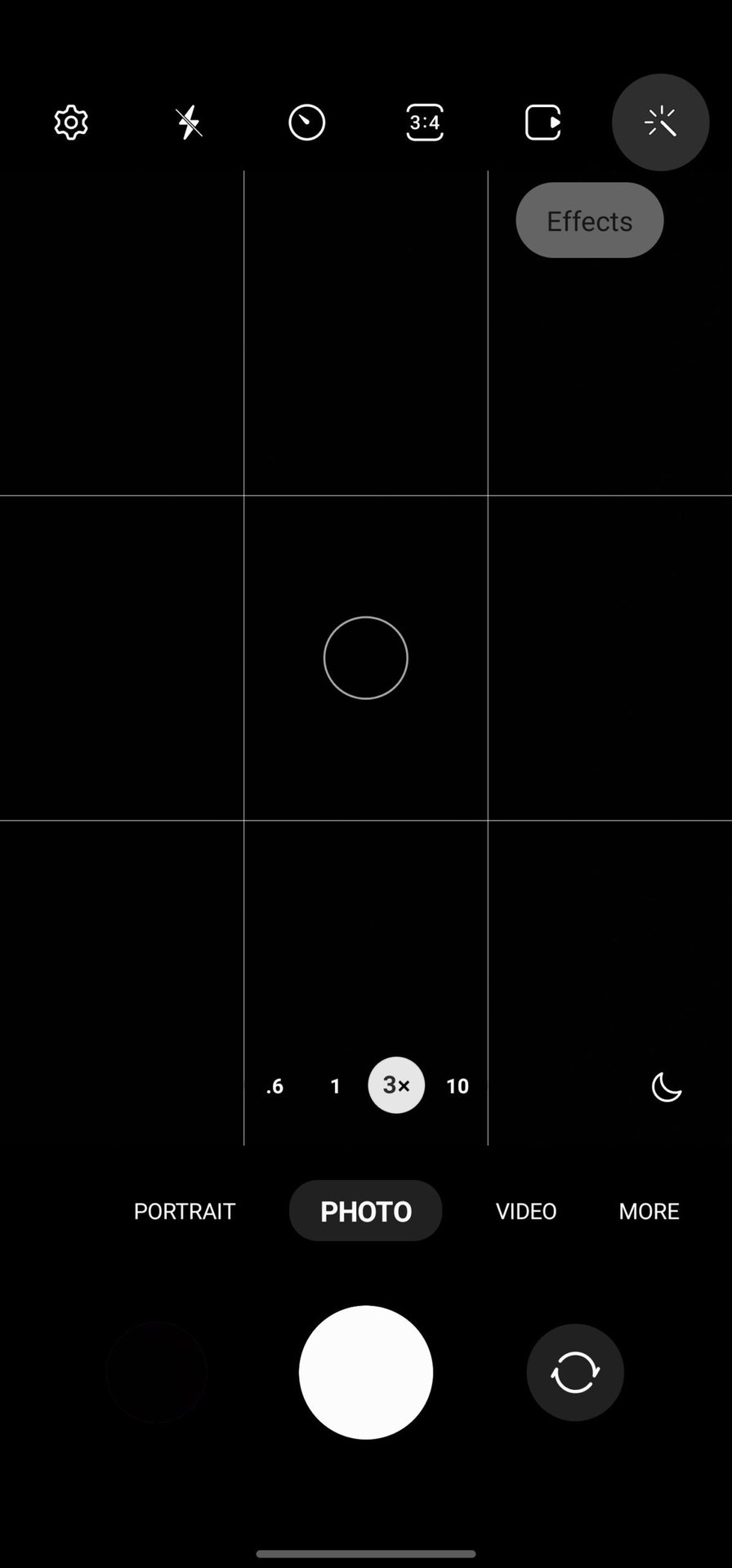Select 10x zoom level

coord(457,1086)
